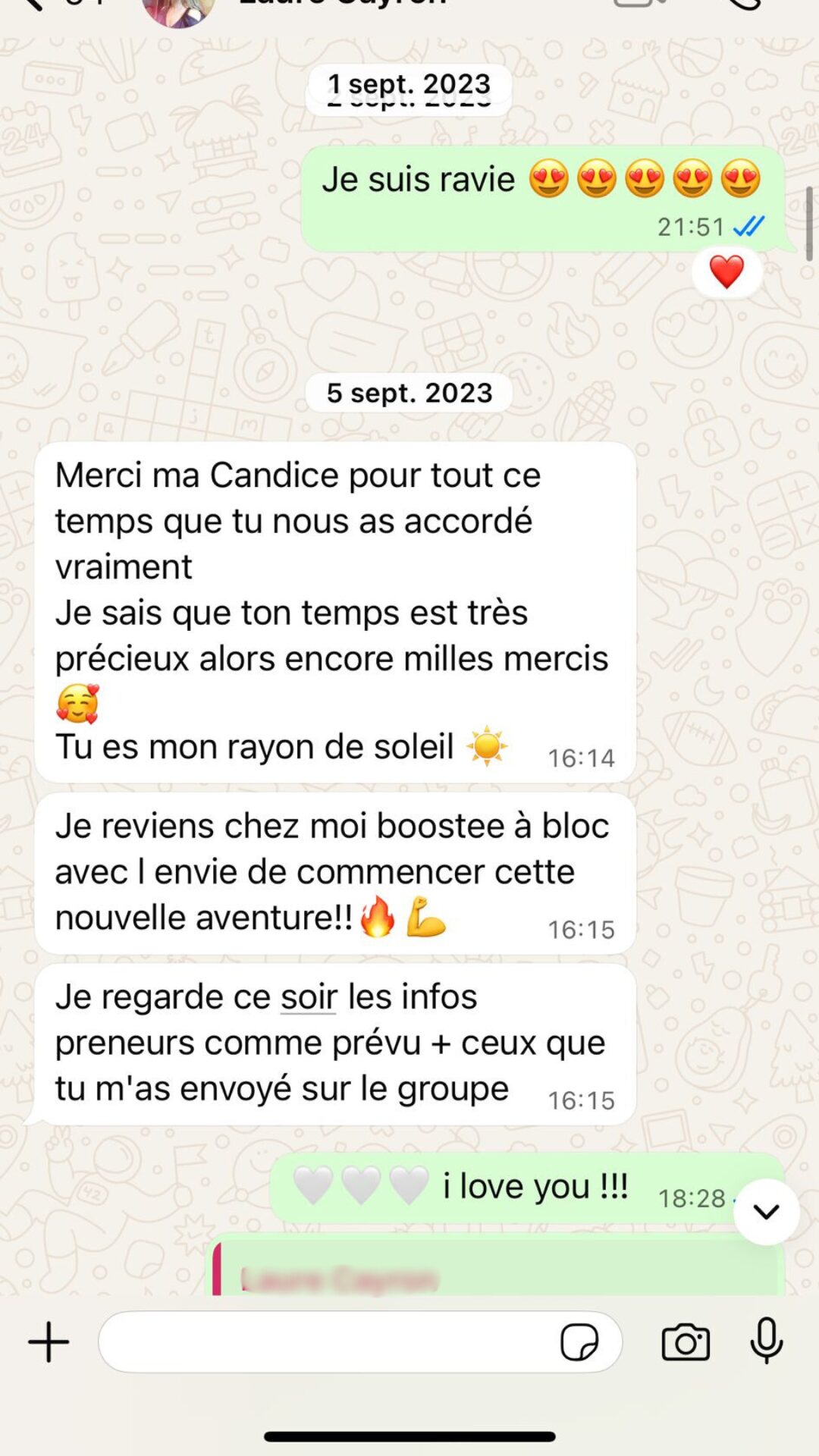Open the camera to take a photo
Viewport: 819px width, 1456px height.
pos(686,1341)
